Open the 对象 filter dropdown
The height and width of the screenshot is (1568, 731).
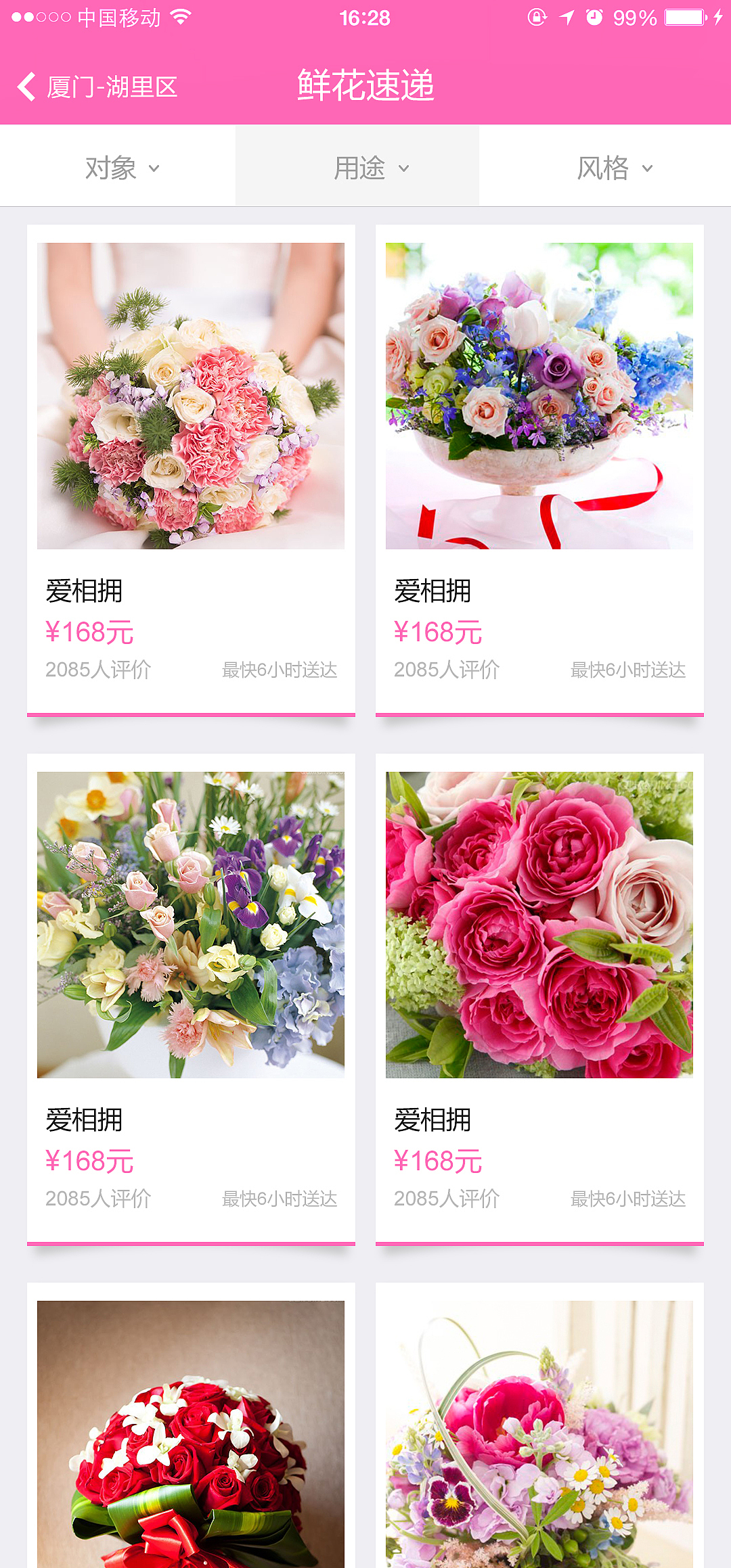122,166
